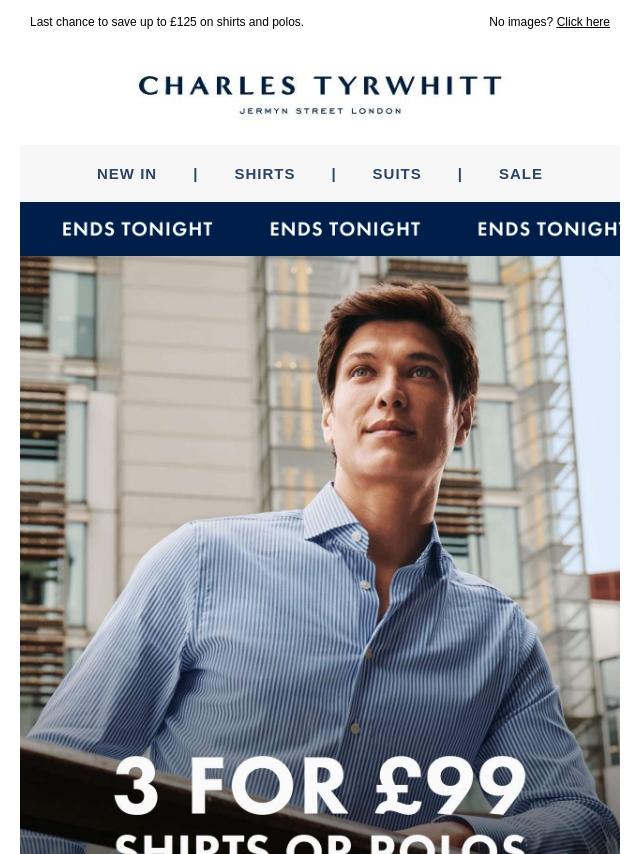The width and height of the screenshot is (640, 854).
Task: Tap the Charles Tyrwhitt header to visit site
Action: tap(320, 95)
